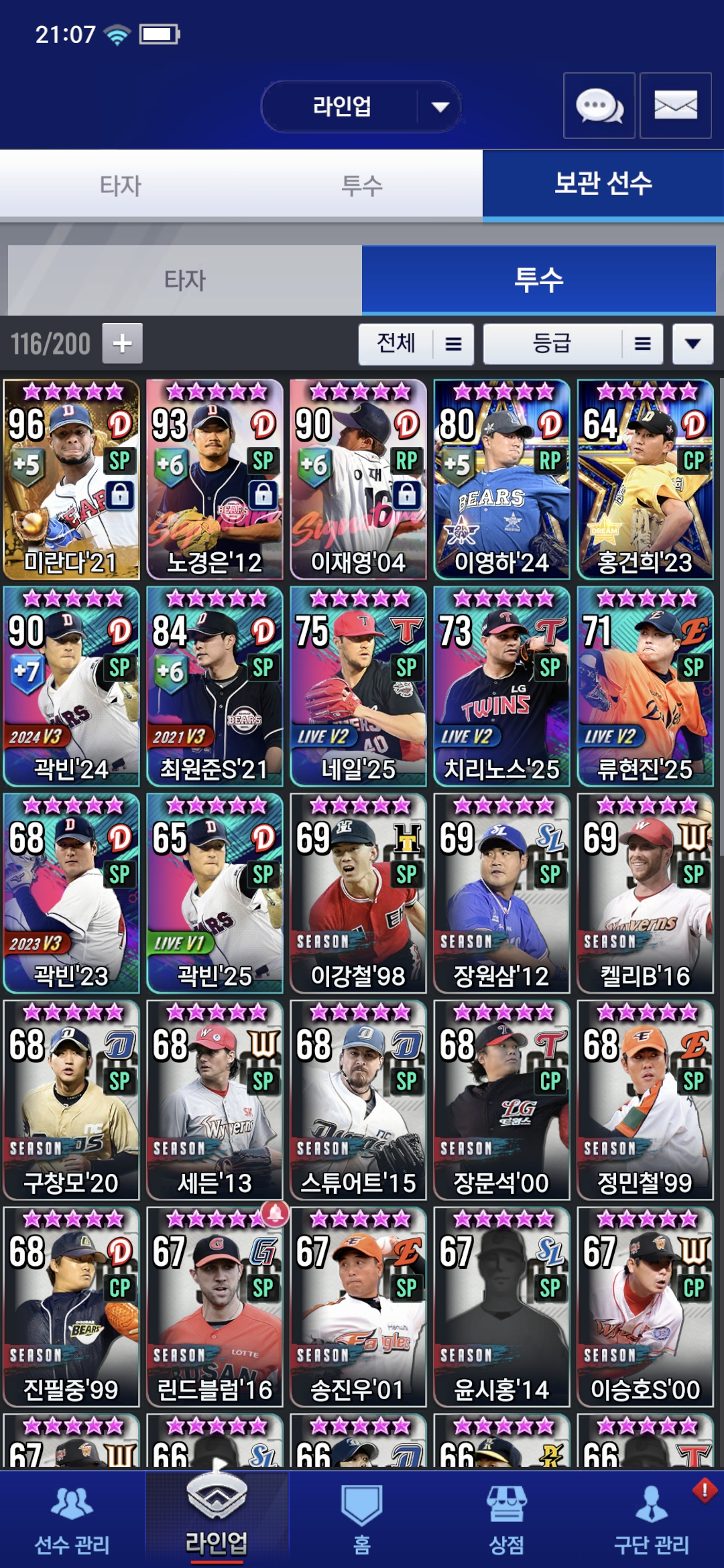This screenshot has height=1568, width=724.
Task: Toggle the sort order arrow
Action: coord(692,344)
